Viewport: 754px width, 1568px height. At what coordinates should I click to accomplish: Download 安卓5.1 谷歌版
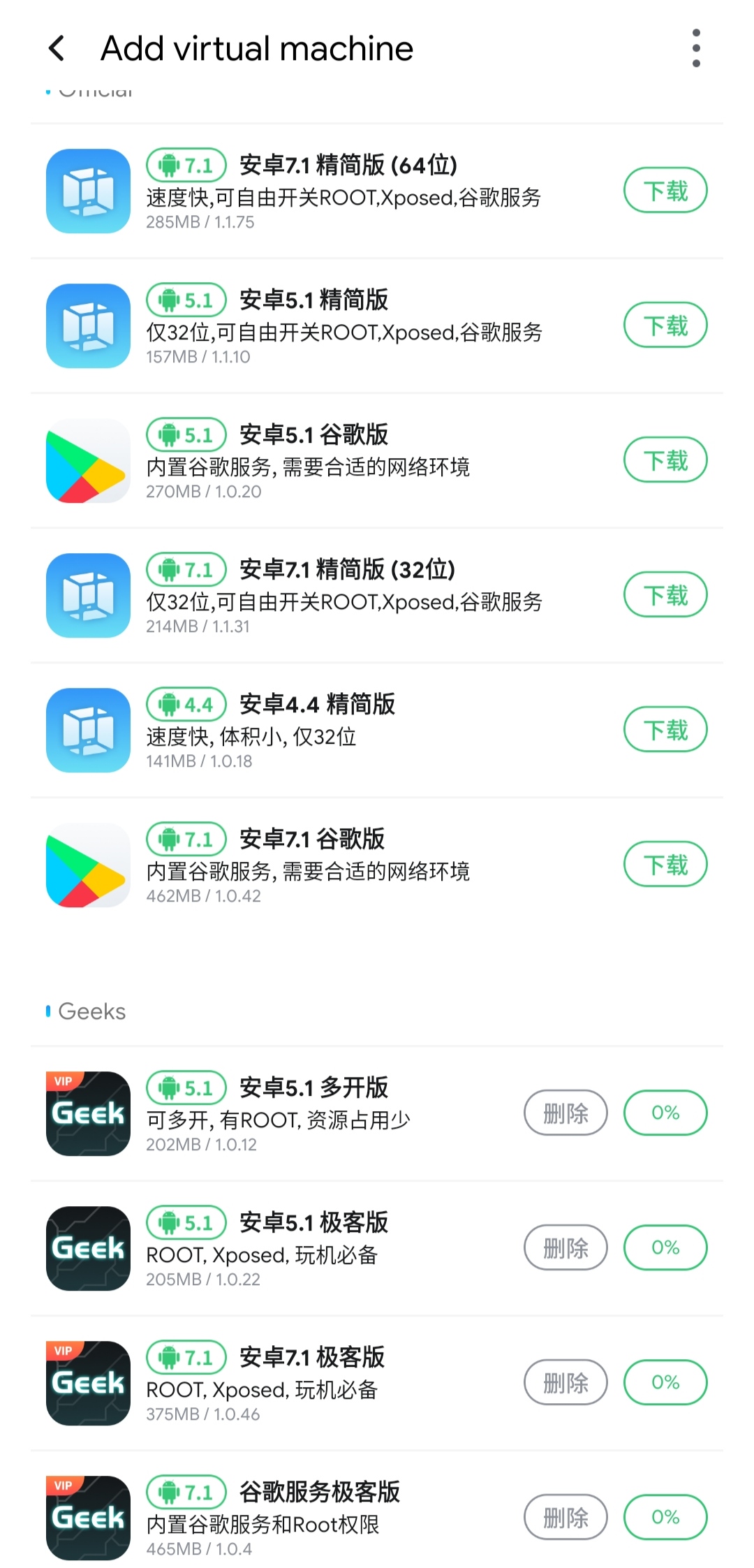pos(665,460)
